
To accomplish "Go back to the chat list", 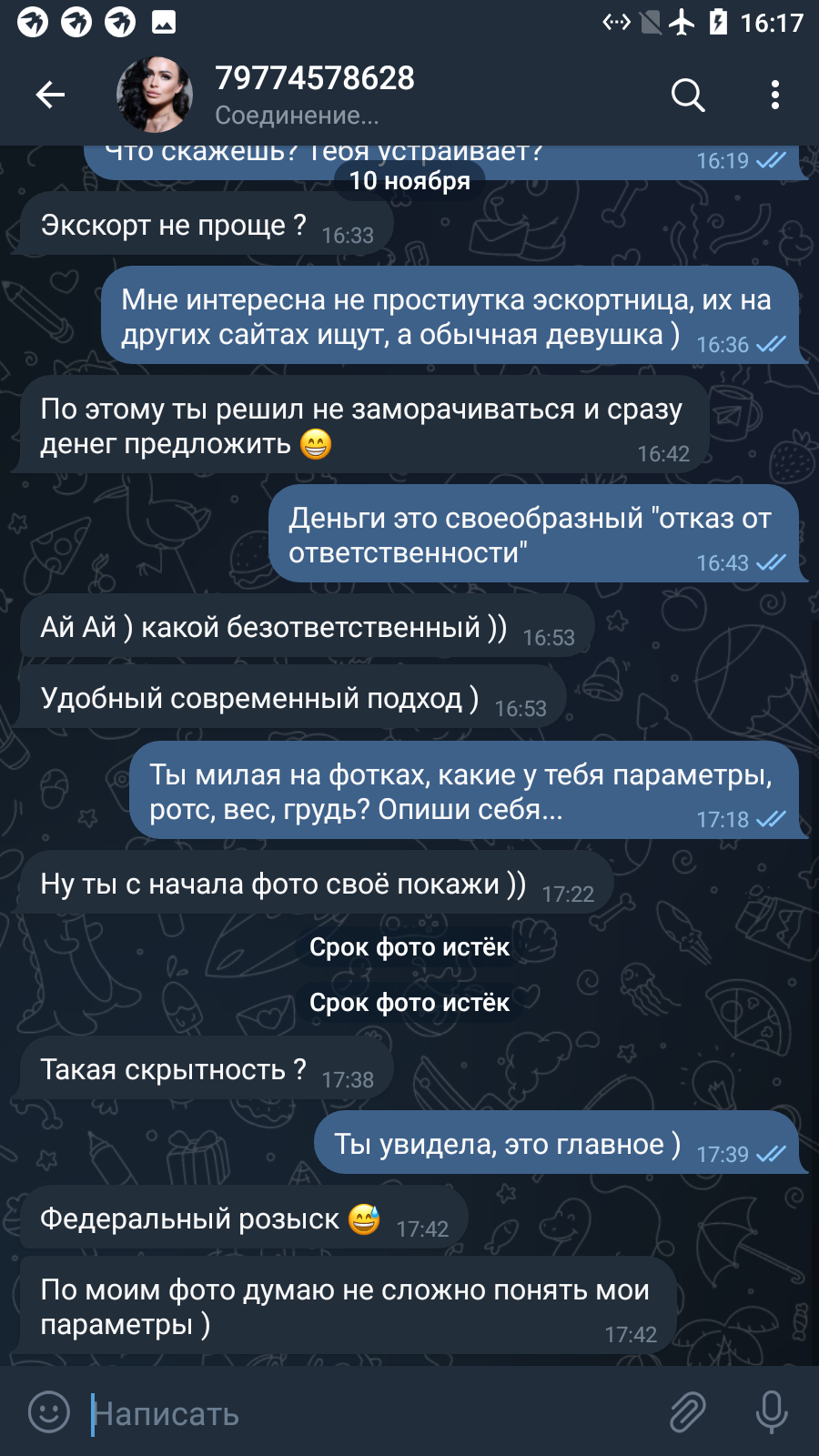I will pos(50,95).
